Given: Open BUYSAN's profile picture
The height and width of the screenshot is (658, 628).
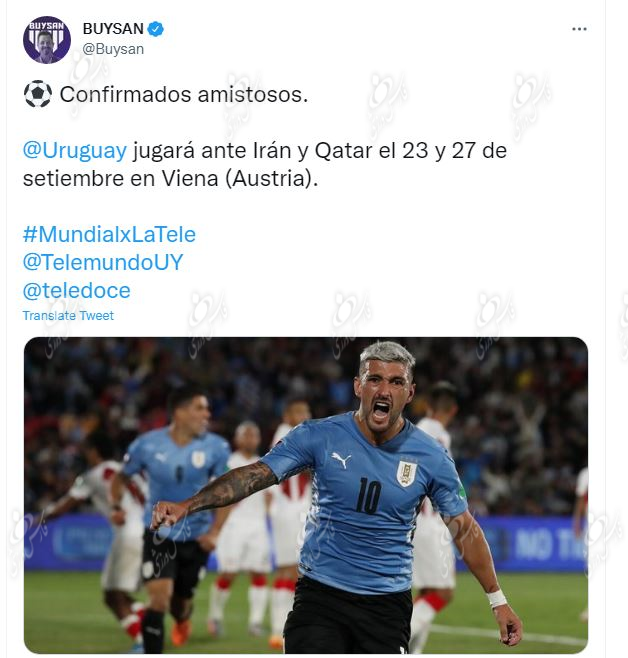Looking at the screenshot, I should coord(47,40).
